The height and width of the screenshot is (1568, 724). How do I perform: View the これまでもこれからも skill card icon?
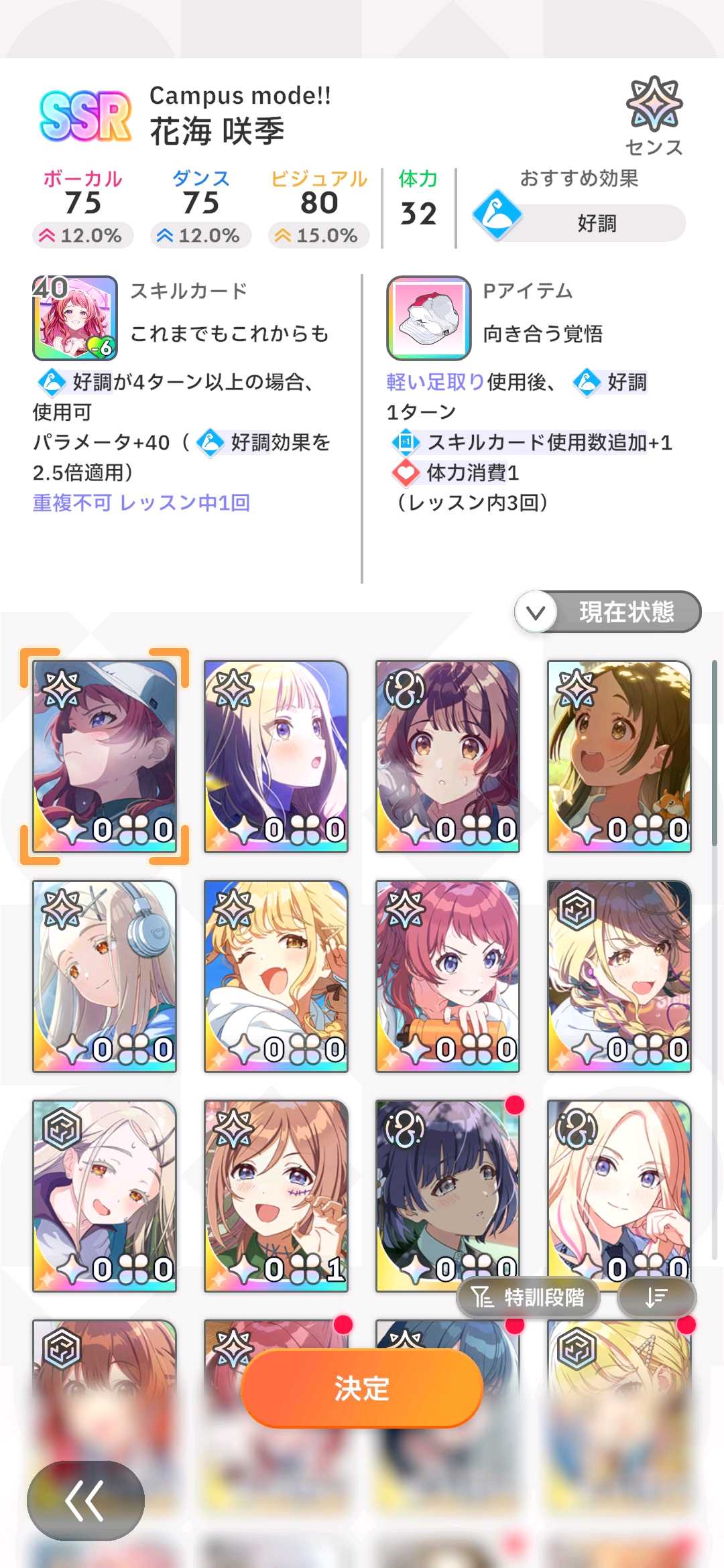pos(75,318)
